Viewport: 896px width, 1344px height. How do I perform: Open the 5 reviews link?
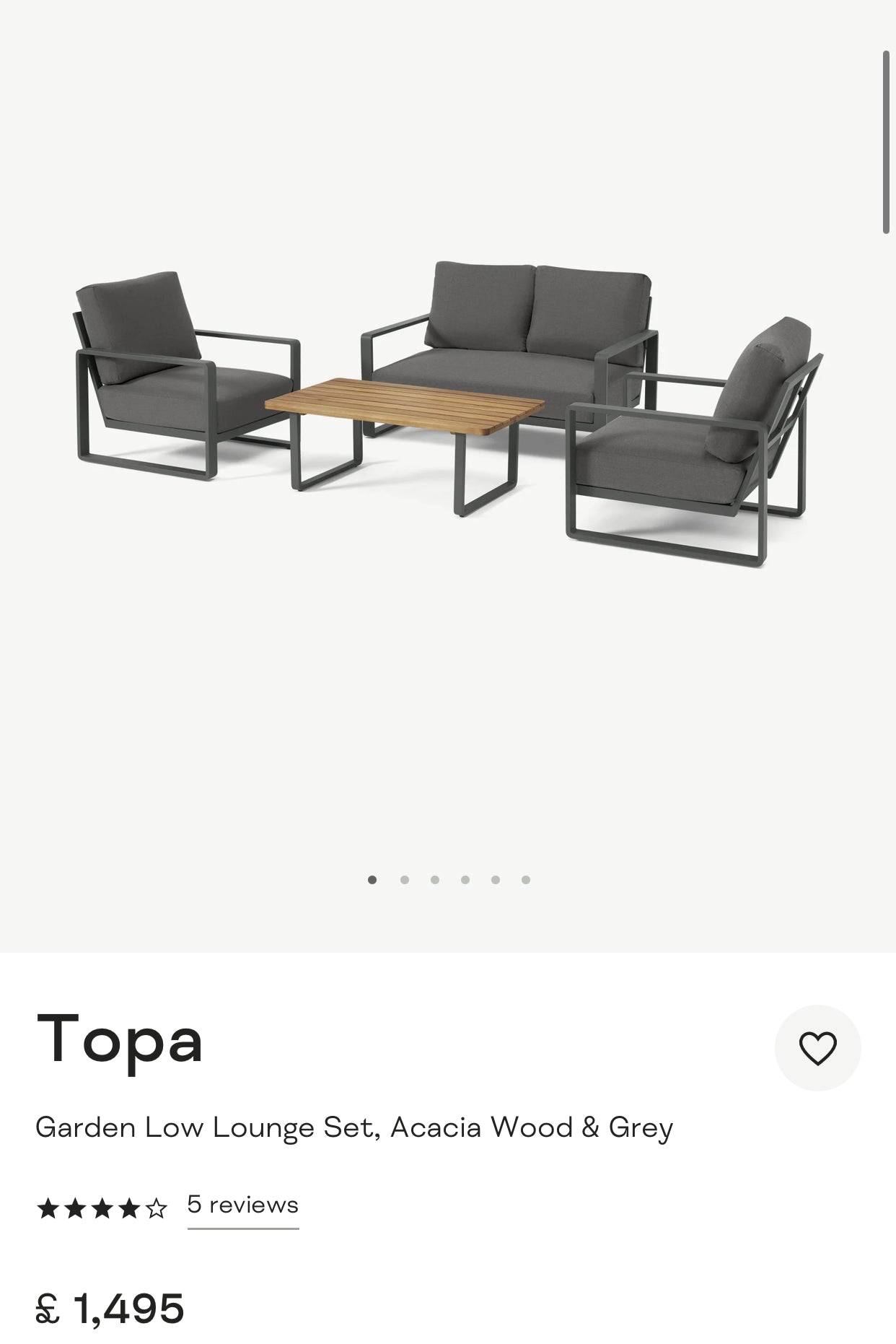[x=242, y=1205]
